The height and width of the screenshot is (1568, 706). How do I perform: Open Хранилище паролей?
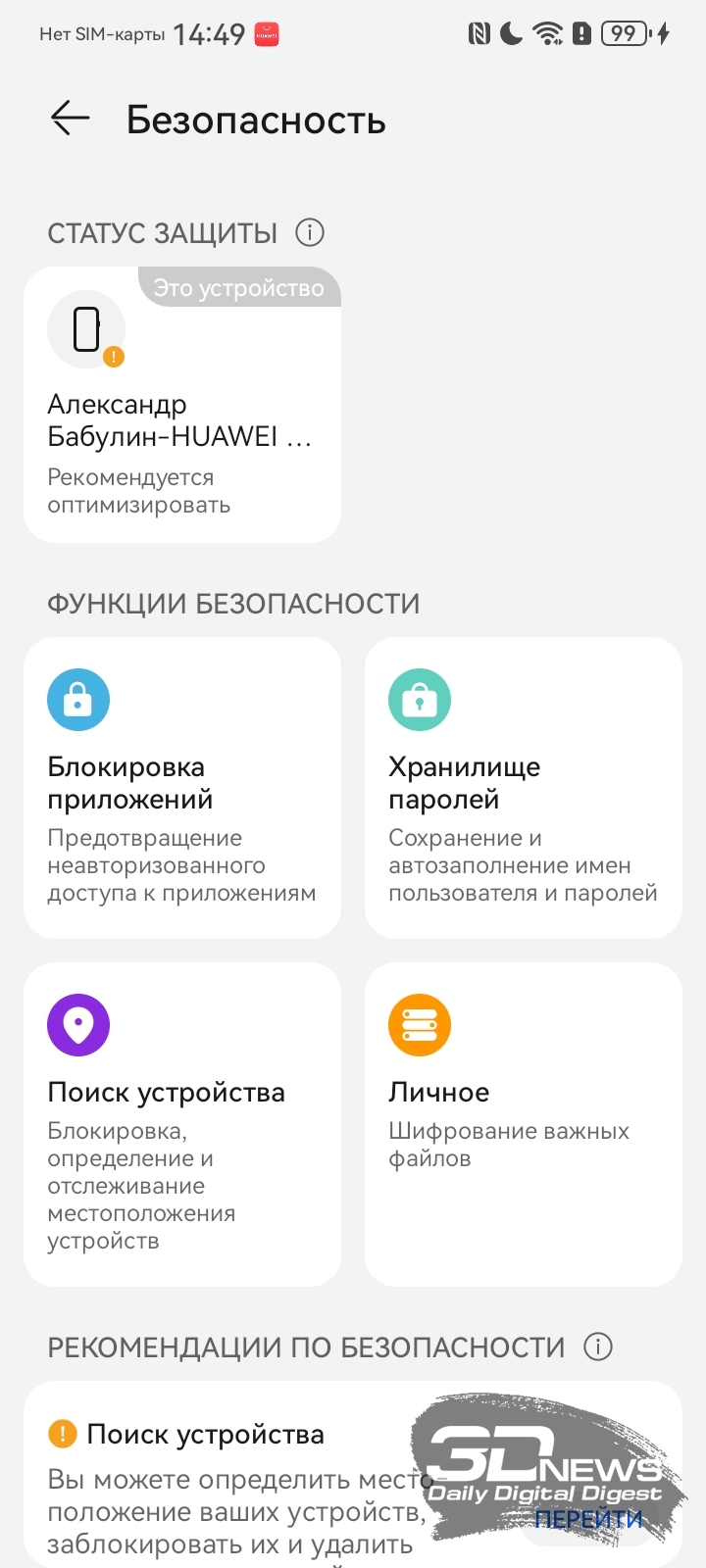pos(524,788)
